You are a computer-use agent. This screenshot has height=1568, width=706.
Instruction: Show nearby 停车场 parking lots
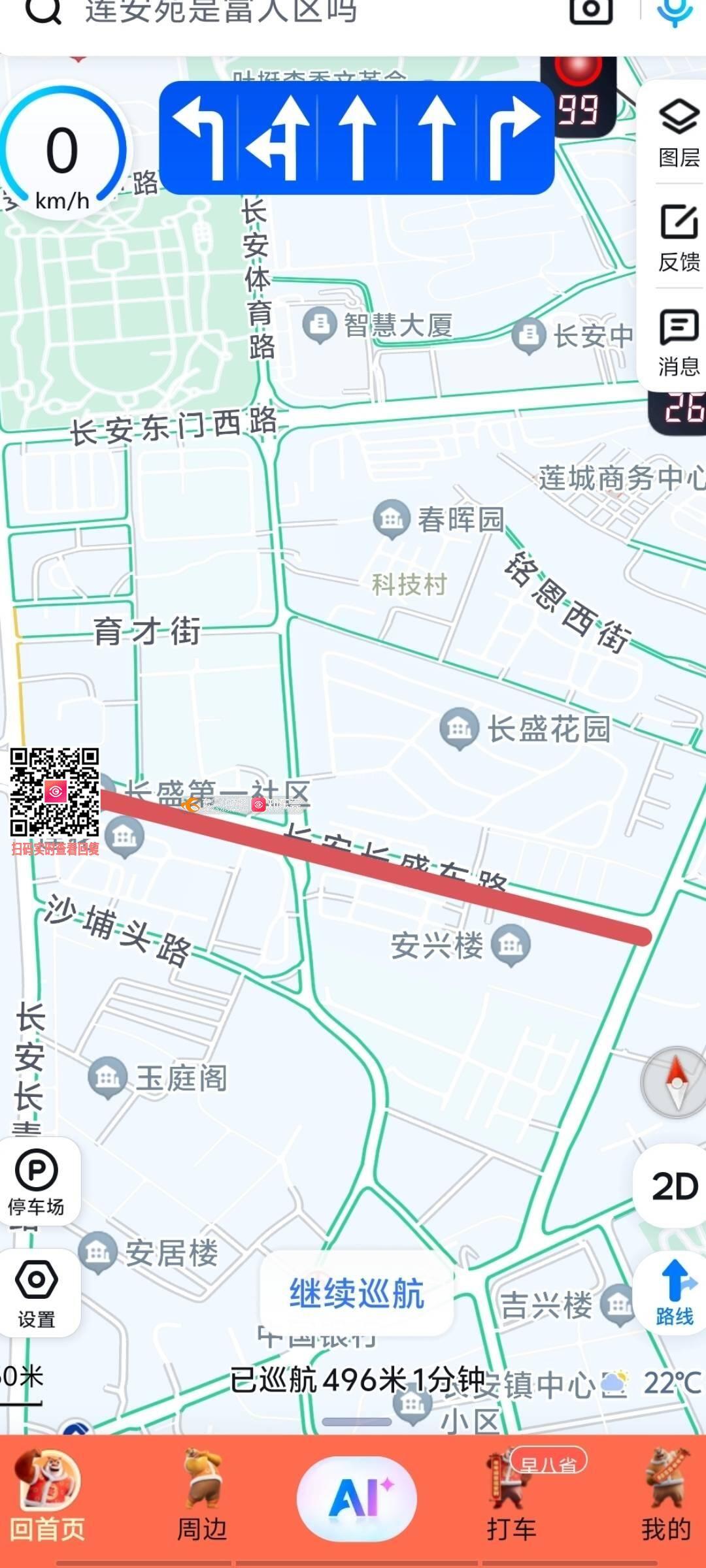coord(37,1183)
